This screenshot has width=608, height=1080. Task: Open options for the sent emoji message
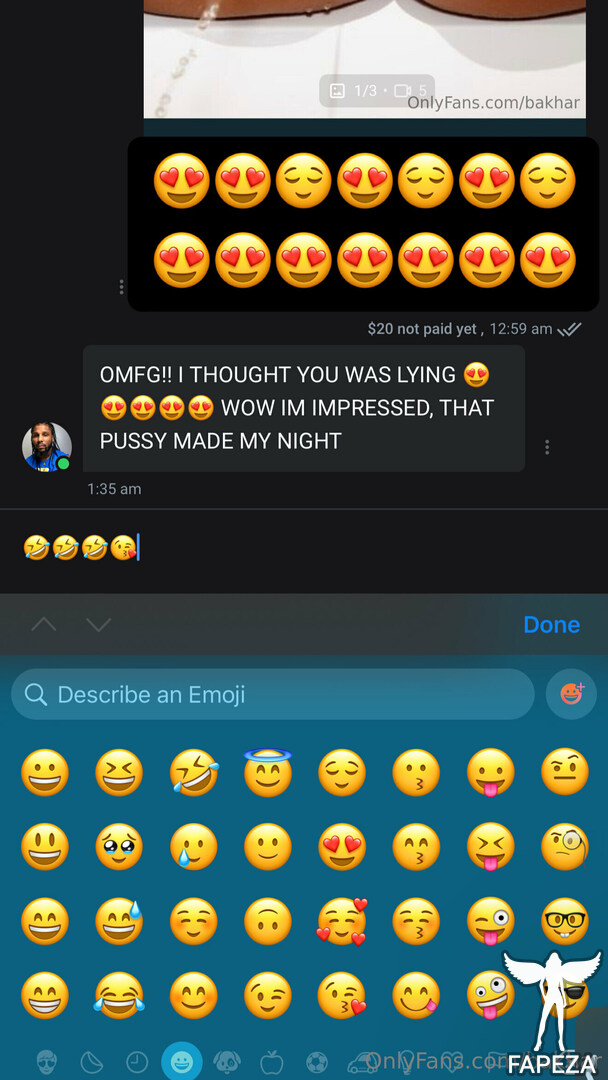tap(121, 287)
